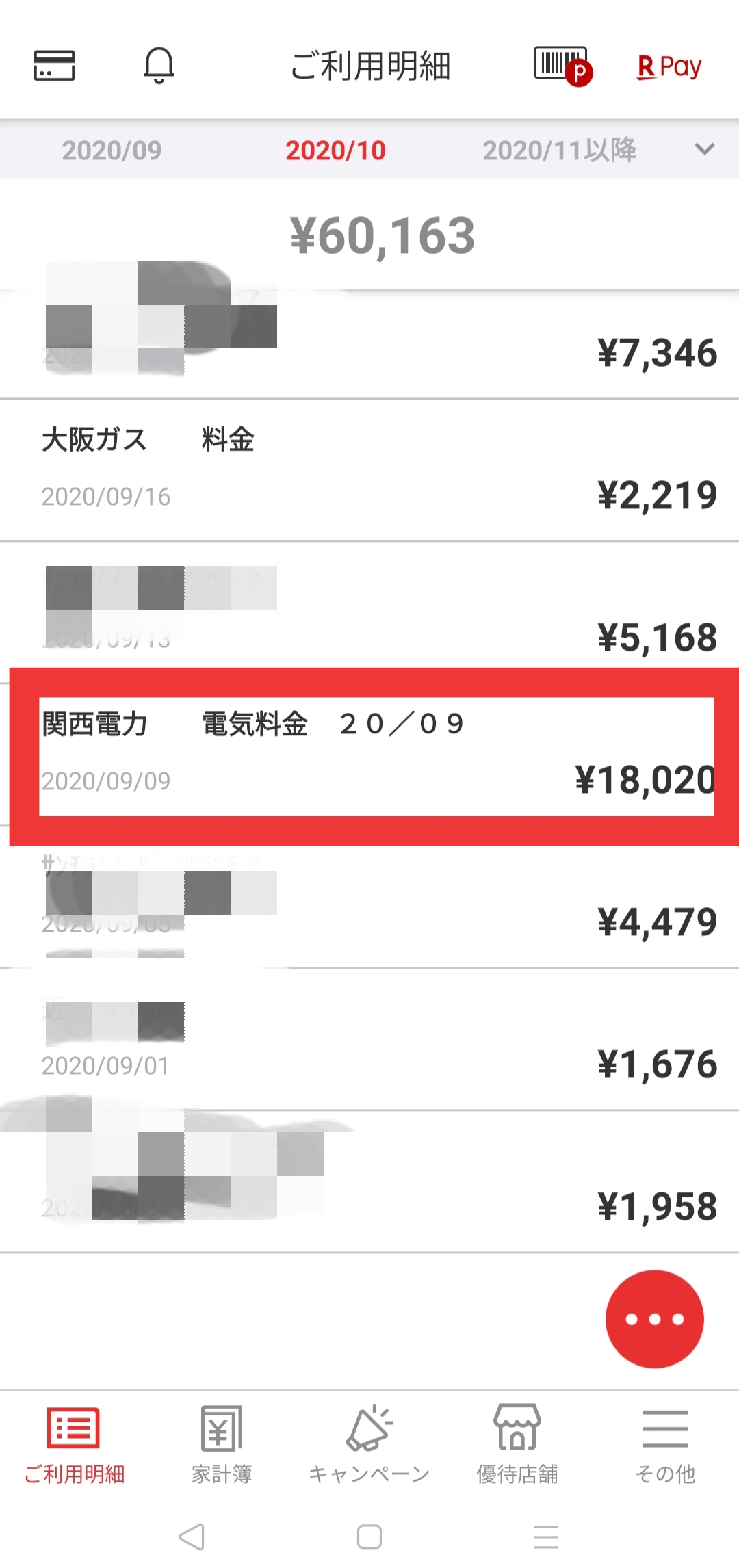Tap the red three-dot floating button
This screenshot has width=739, height=1568.
(x=654, y=1319)
